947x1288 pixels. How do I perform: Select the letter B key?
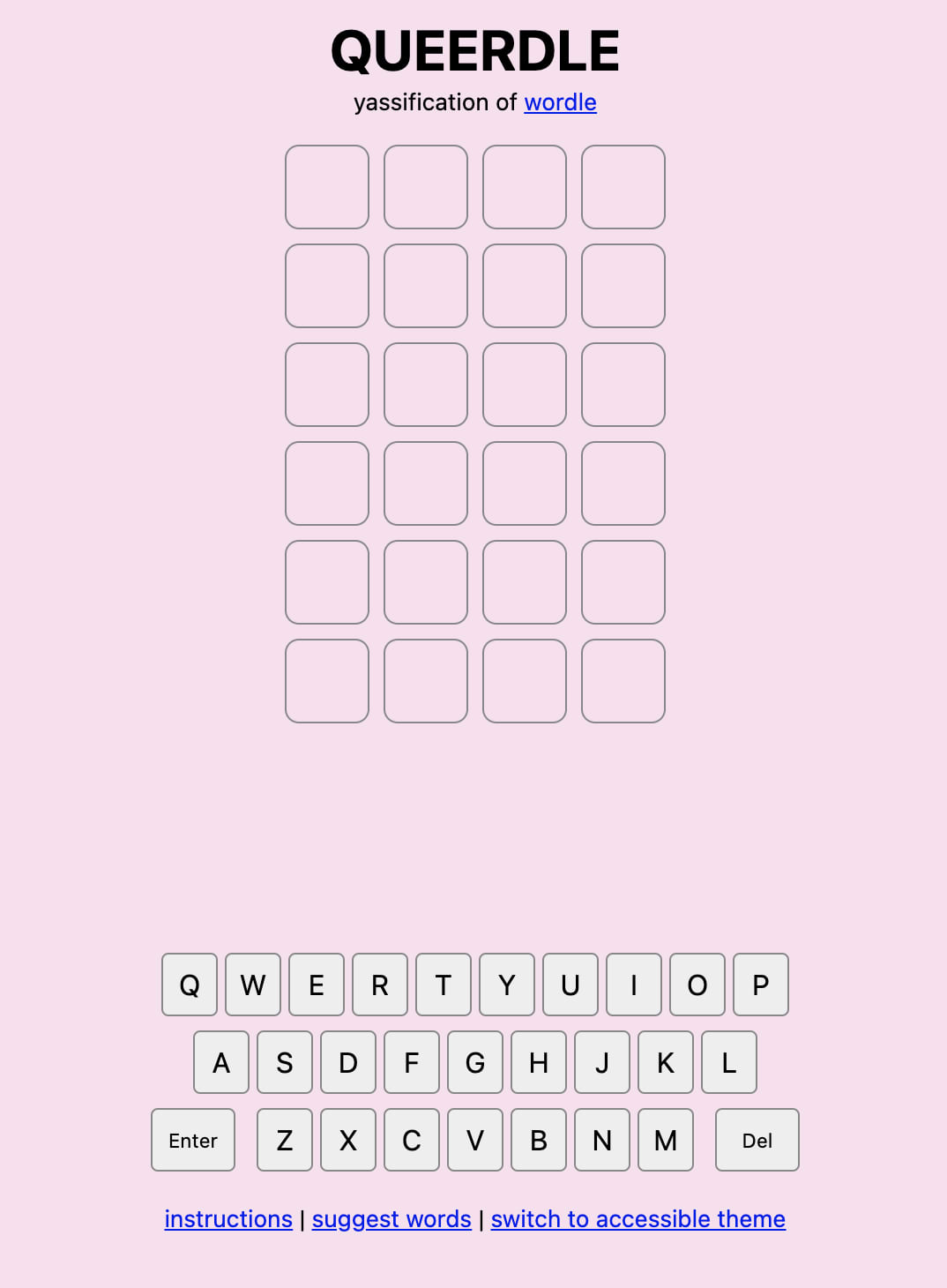click(x=539, y=1140)
